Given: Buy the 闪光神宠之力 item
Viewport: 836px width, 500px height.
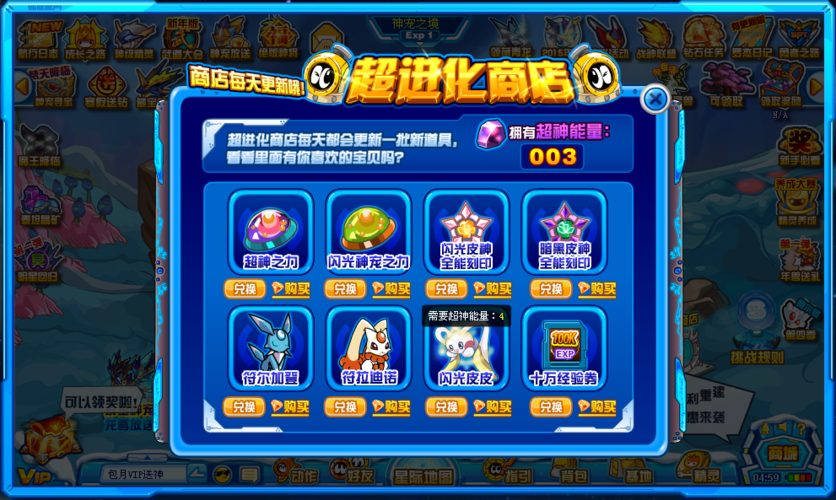Looking at the screenshot, I should click(x=392, y=289).
